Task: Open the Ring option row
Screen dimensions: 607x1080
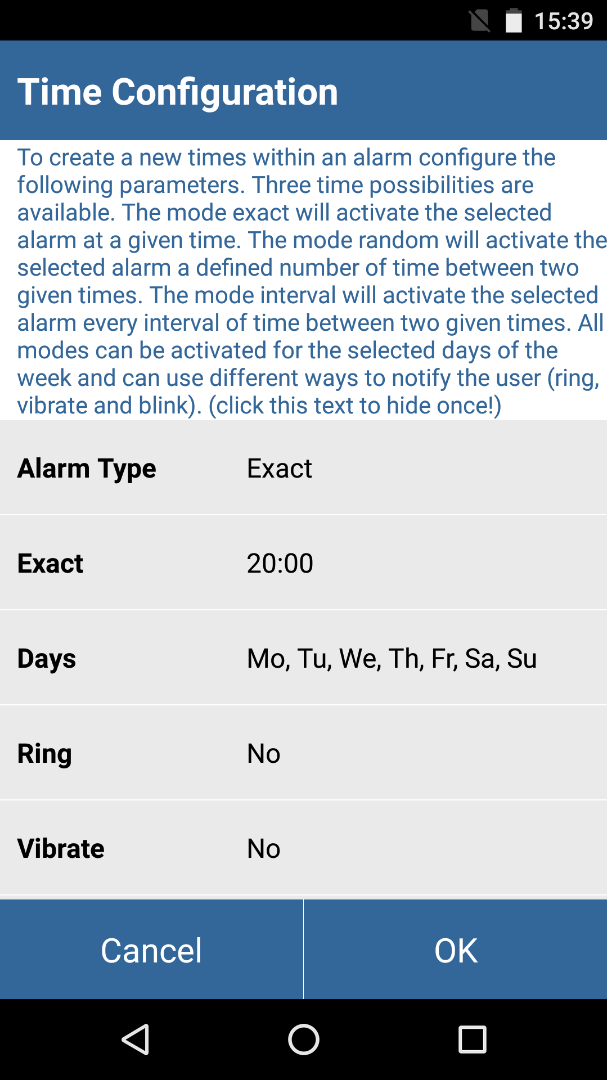Action: tap(303, 753)
